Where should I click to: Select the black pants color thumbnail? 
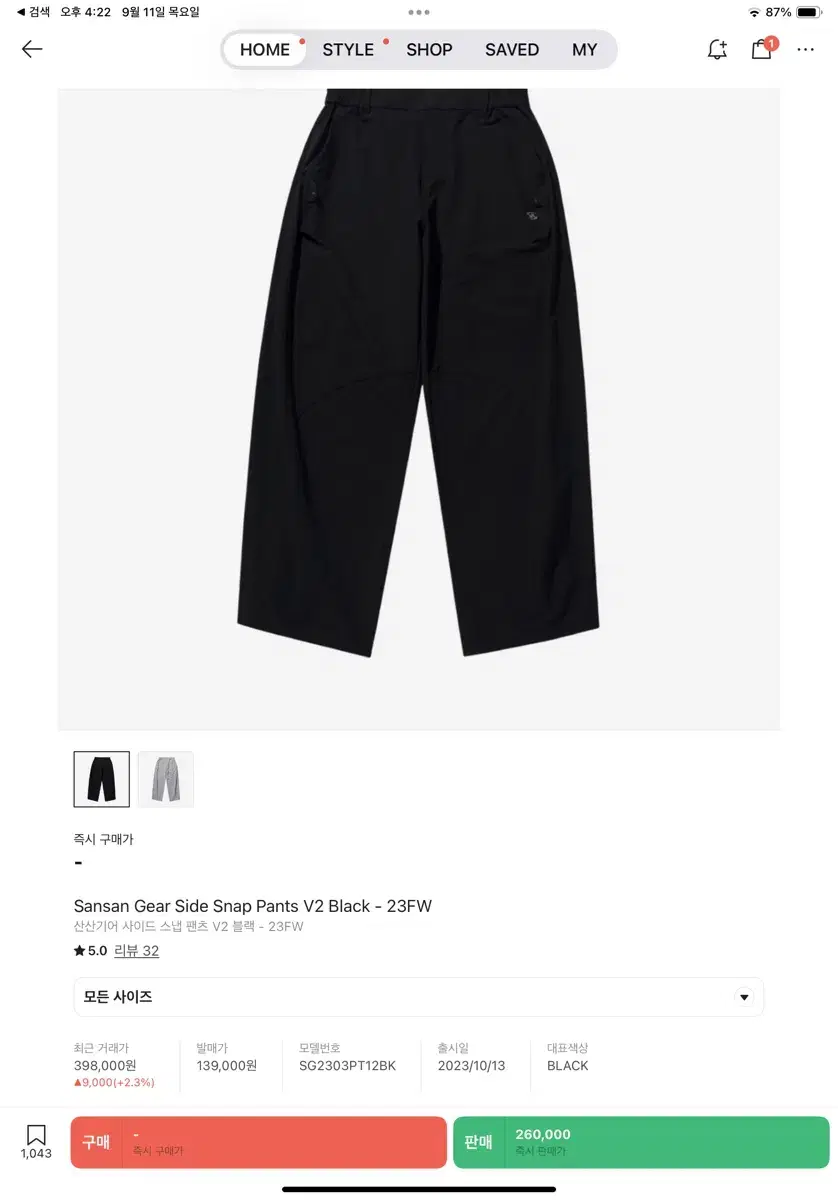click(101, 779)
